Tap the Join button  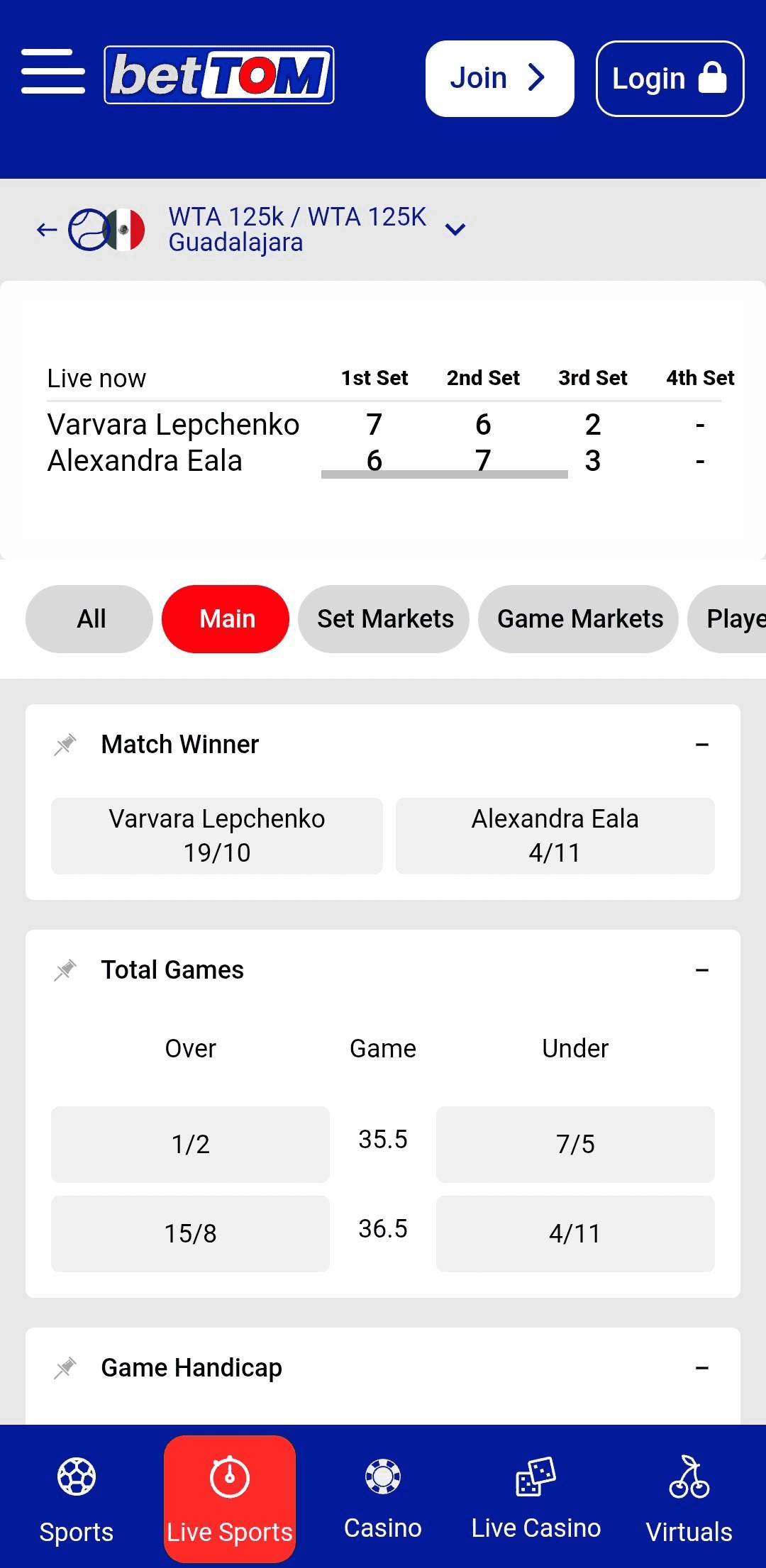[499, 79]
